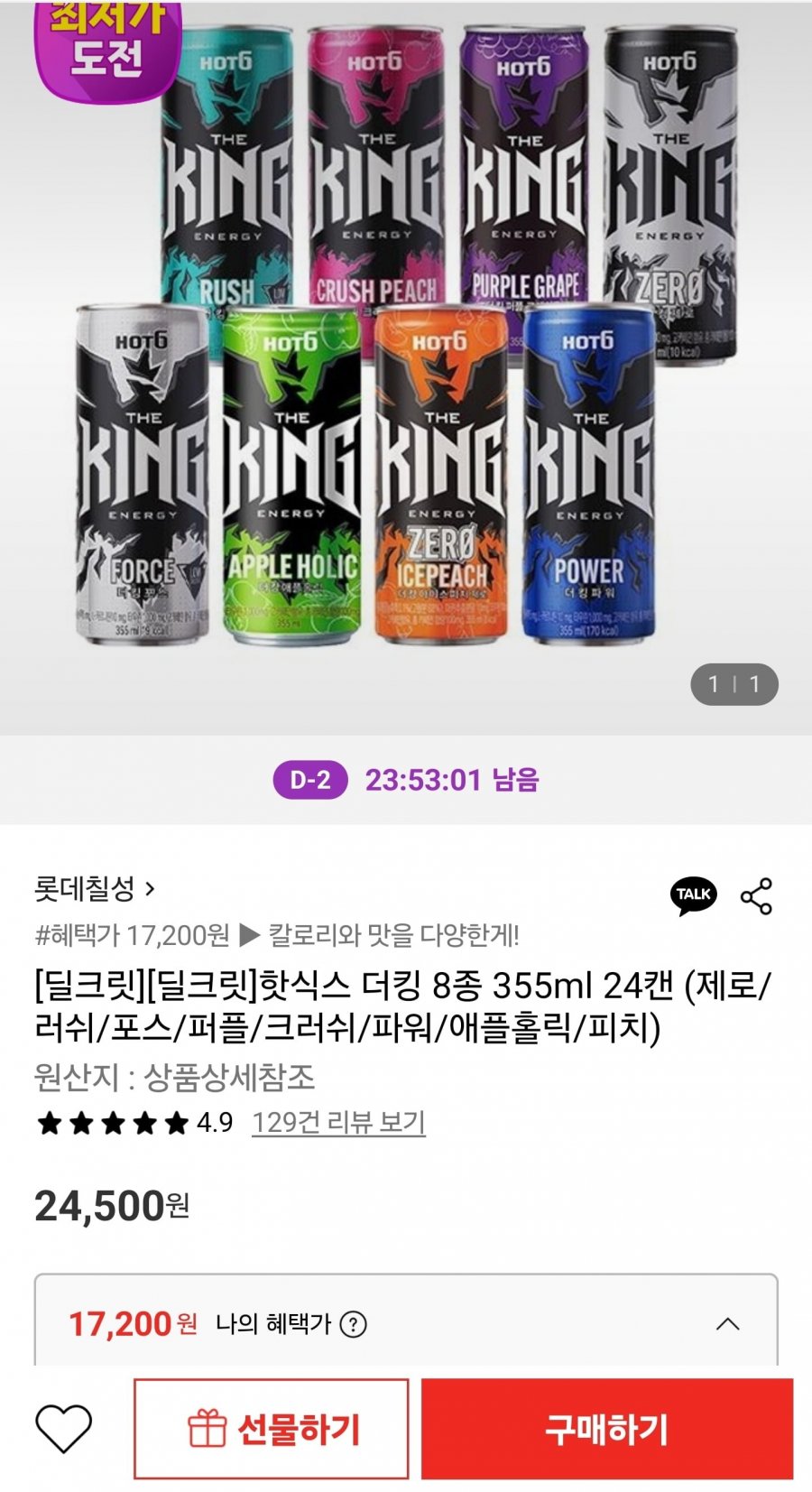The image size is (812, 1492).
Task: Open the 나의 혜택가 help icon
Action: point(353,1324)
